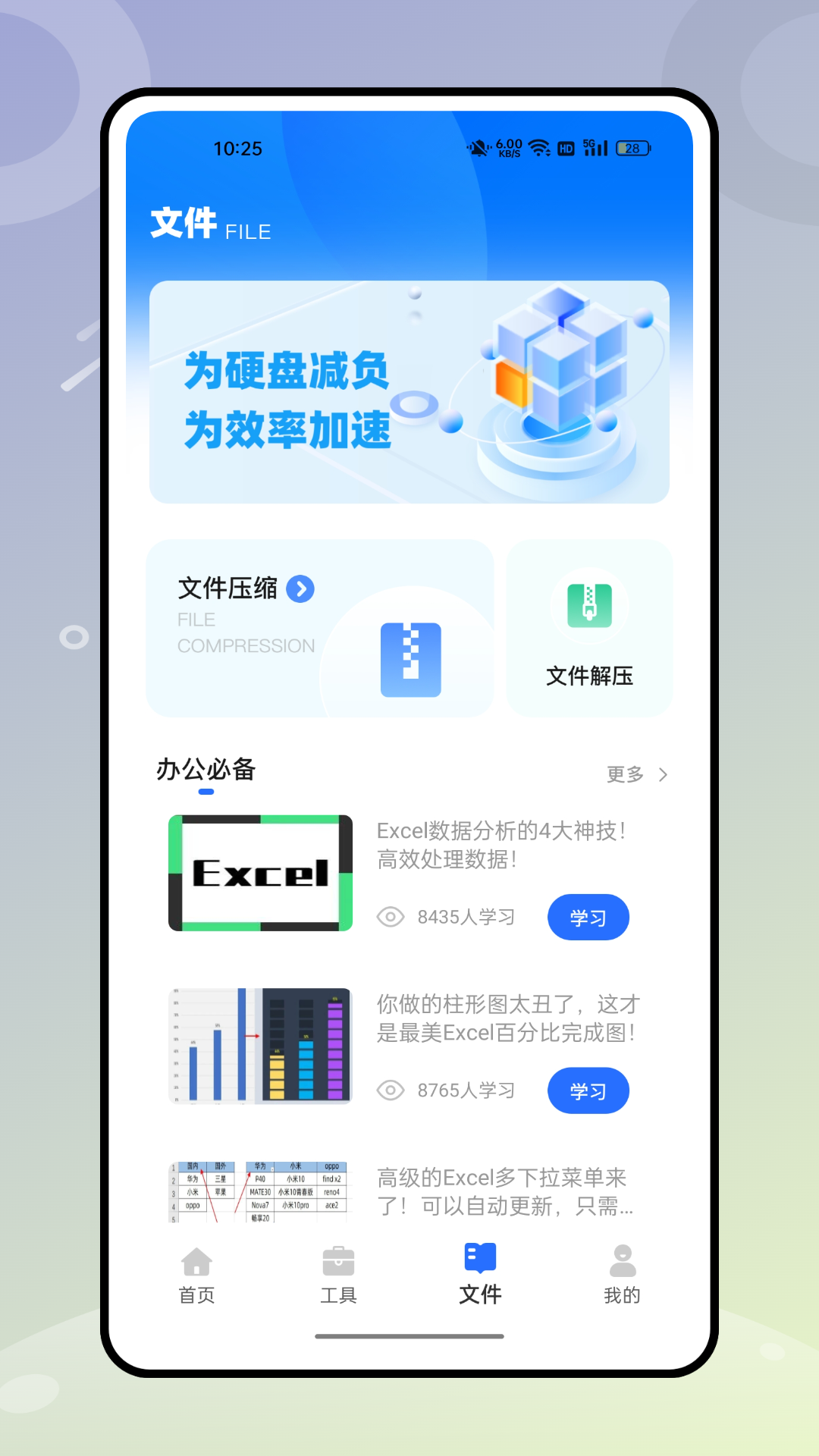
Task: Click the HD icon in status bar
Action: click(564, 149)
